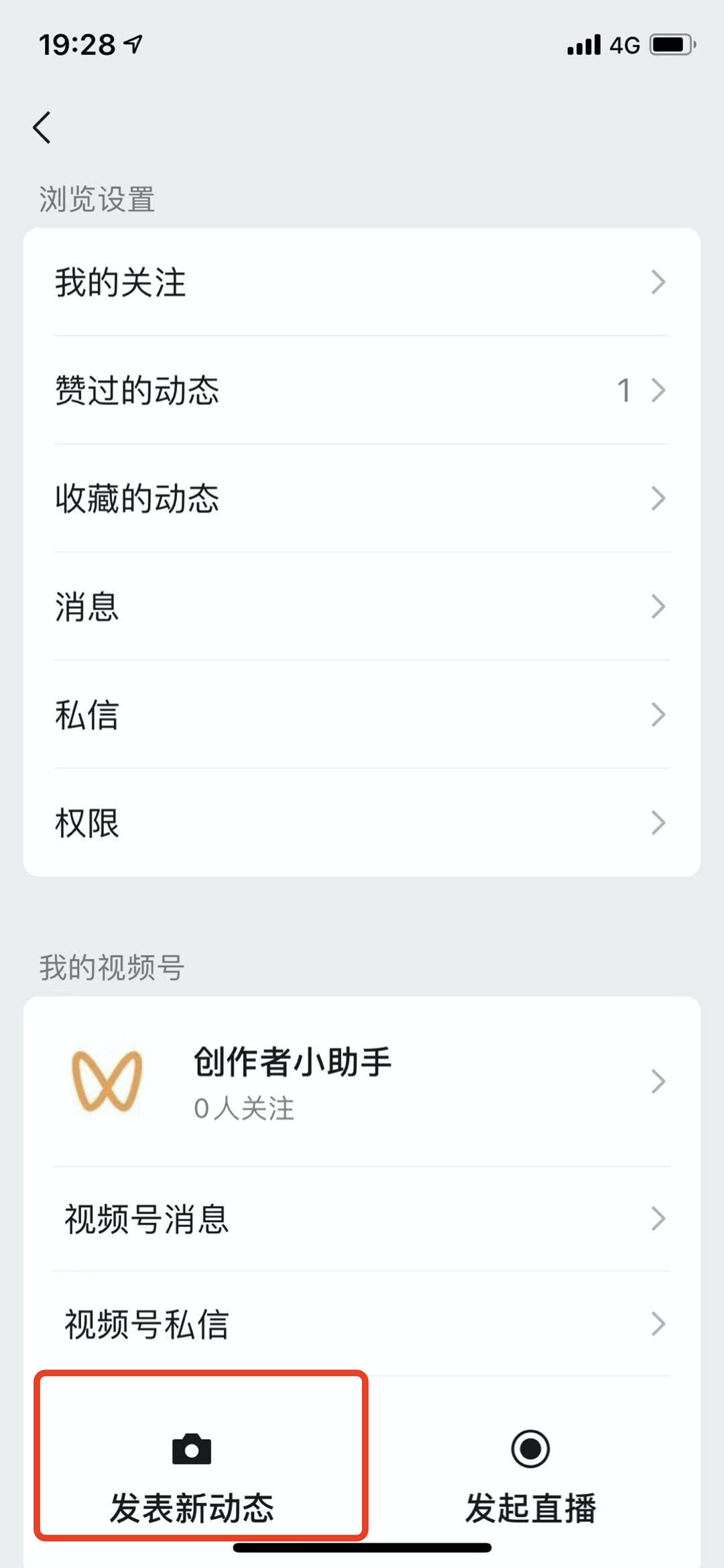Open 视频号私信
Viewport: 724px width, 1568px height.
(362, 1324)
